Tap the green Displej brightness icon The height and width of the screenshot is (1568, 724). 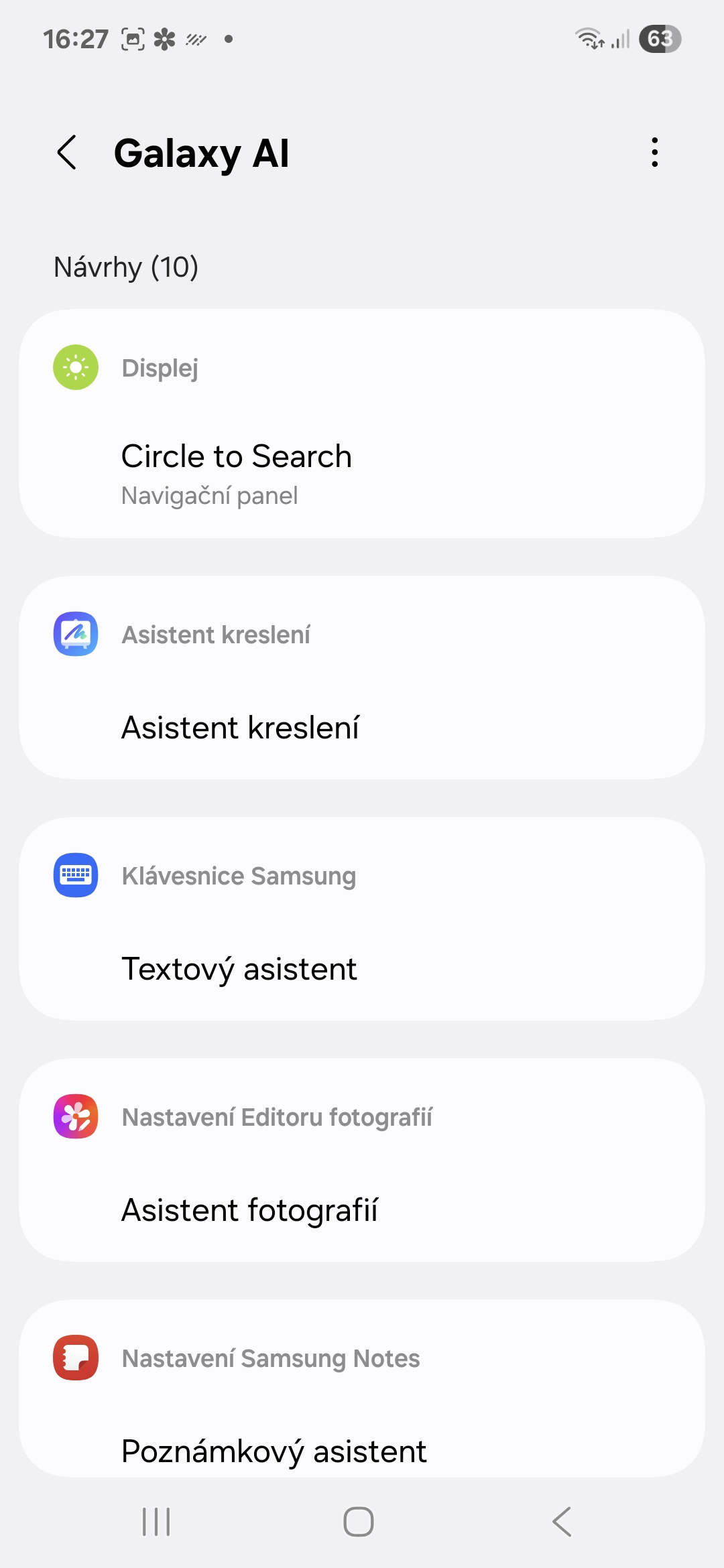[x=75, y=367]
